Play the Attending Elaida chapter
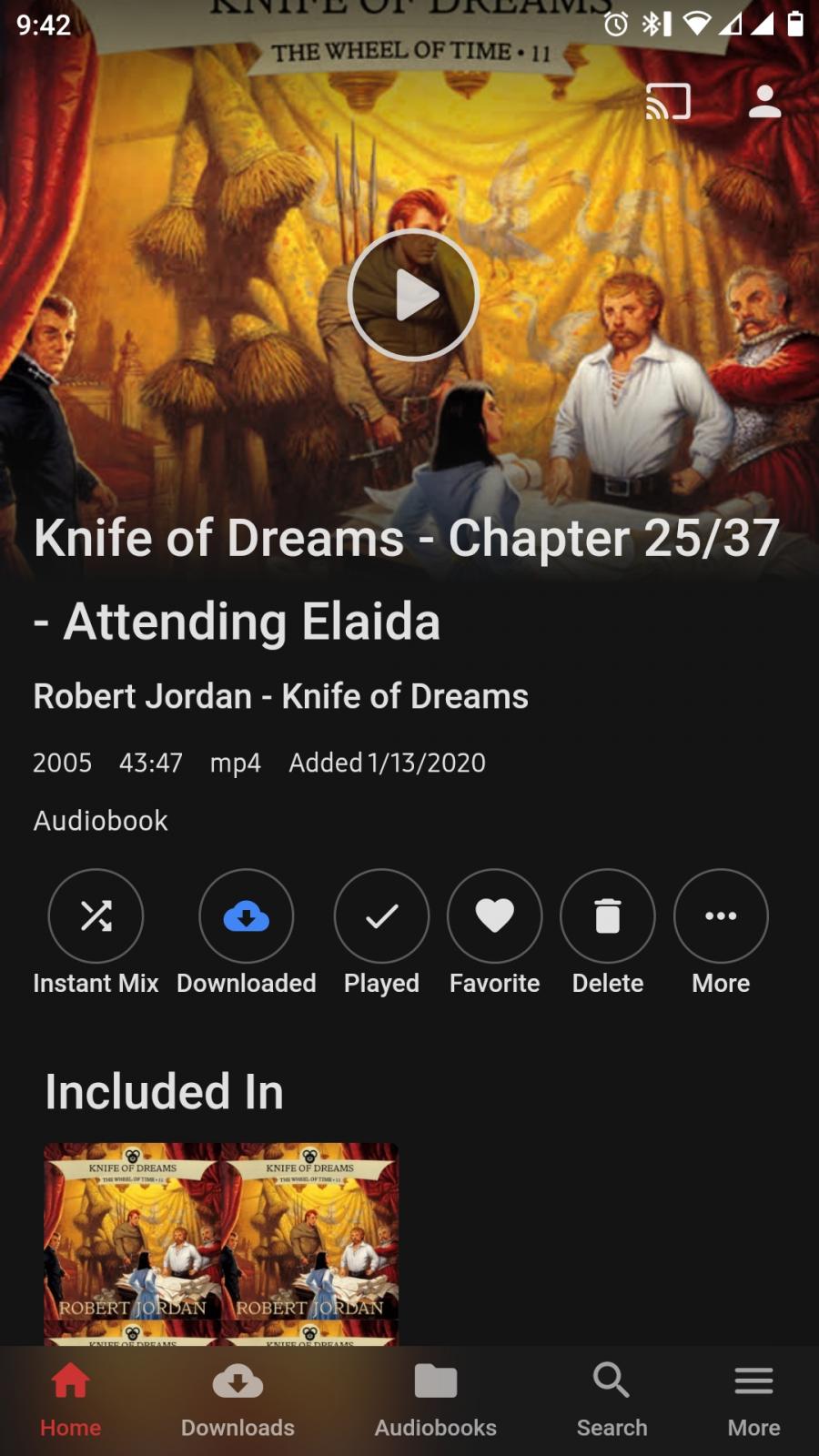Viewport: 819px width, 1456px height. (x=413, y=295)
